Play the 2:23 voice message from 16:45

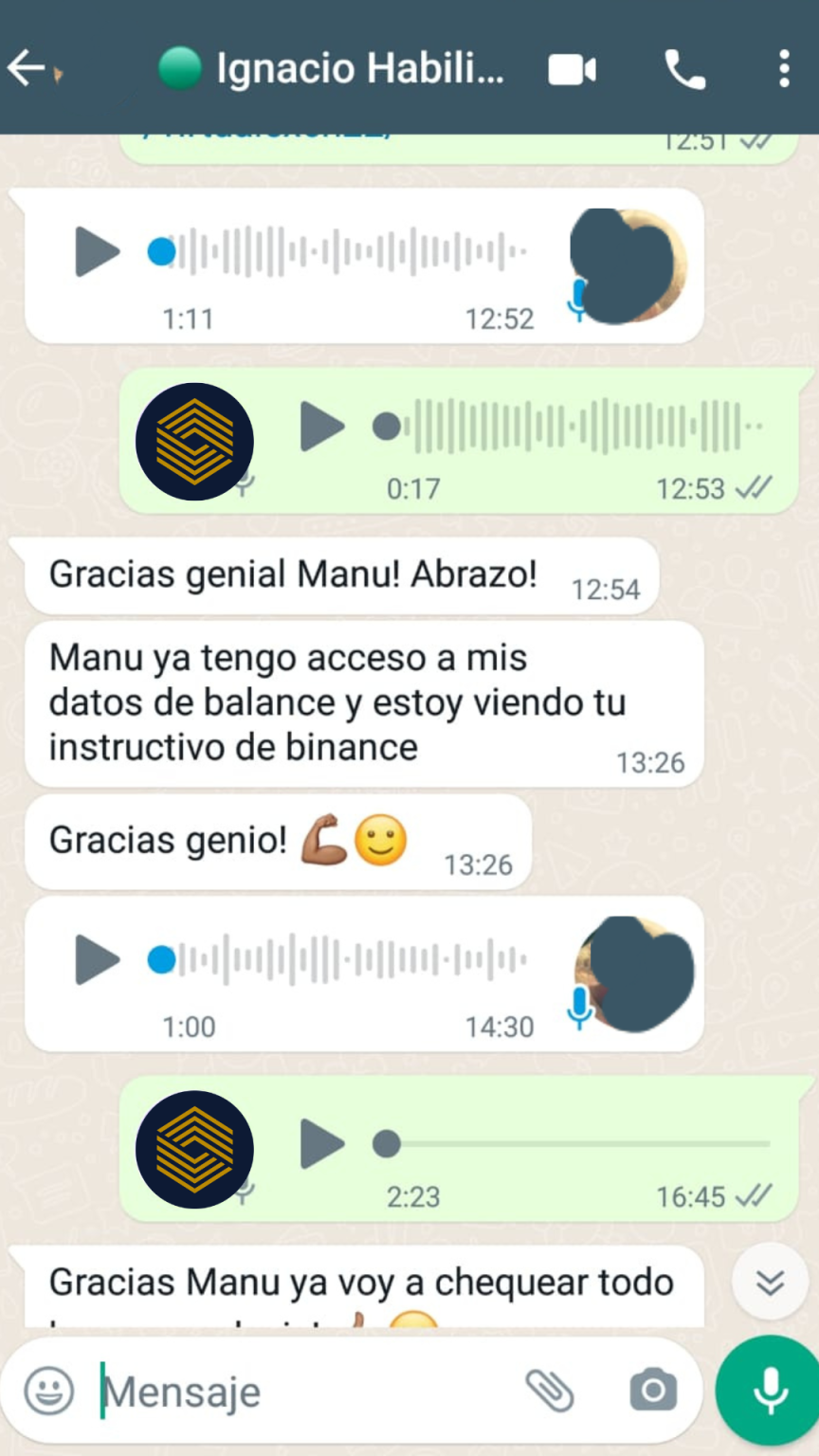pos(322,1144)
